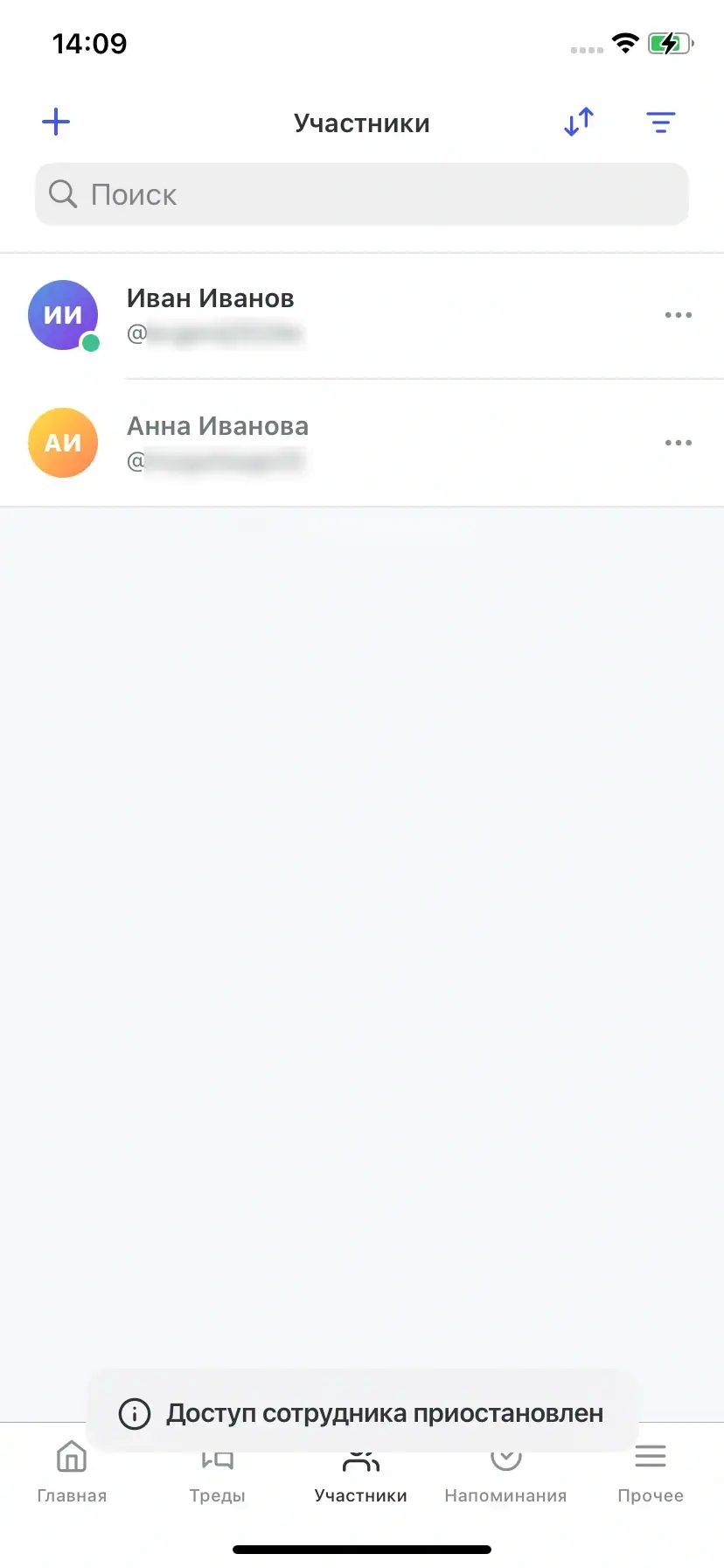Image resolution: width=724 pixels, height=1568 pixels.
Task: Tap the Поиск search field
Action: coord(362,194)
